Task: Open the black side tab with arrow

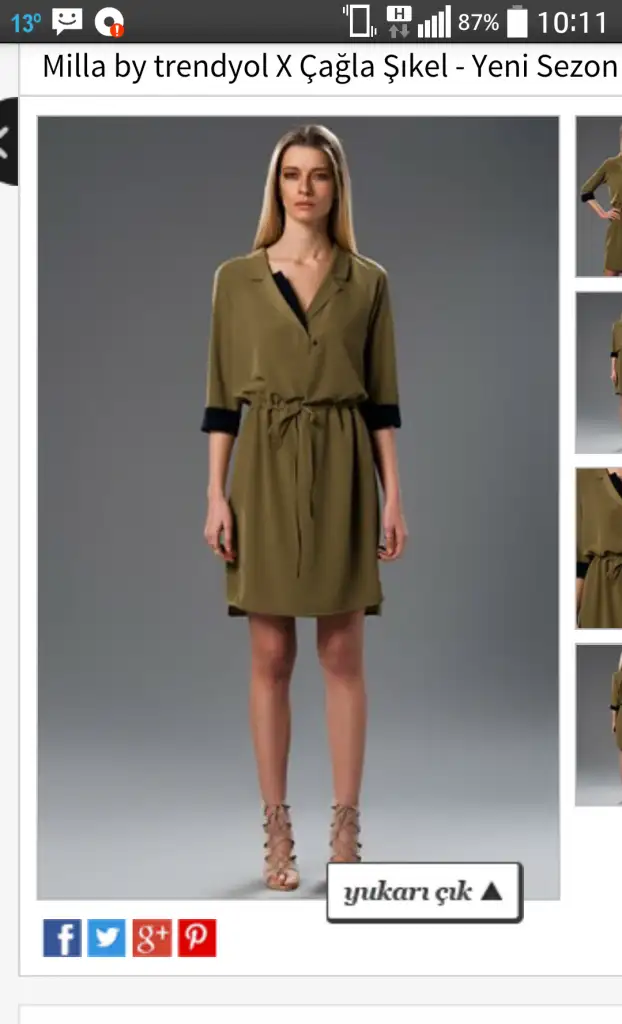Action: coord(8,142)
